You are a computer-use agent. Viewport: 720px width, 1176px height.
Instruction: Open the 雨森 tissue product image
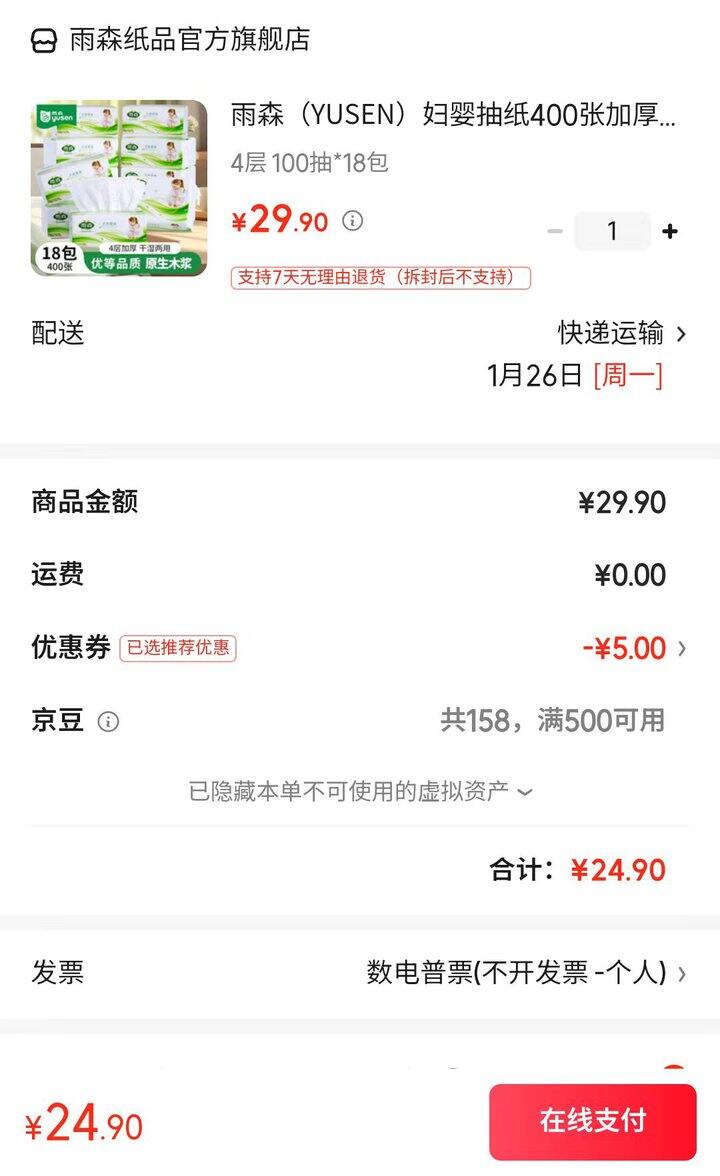pyautogui.click(x=119, y=188)
